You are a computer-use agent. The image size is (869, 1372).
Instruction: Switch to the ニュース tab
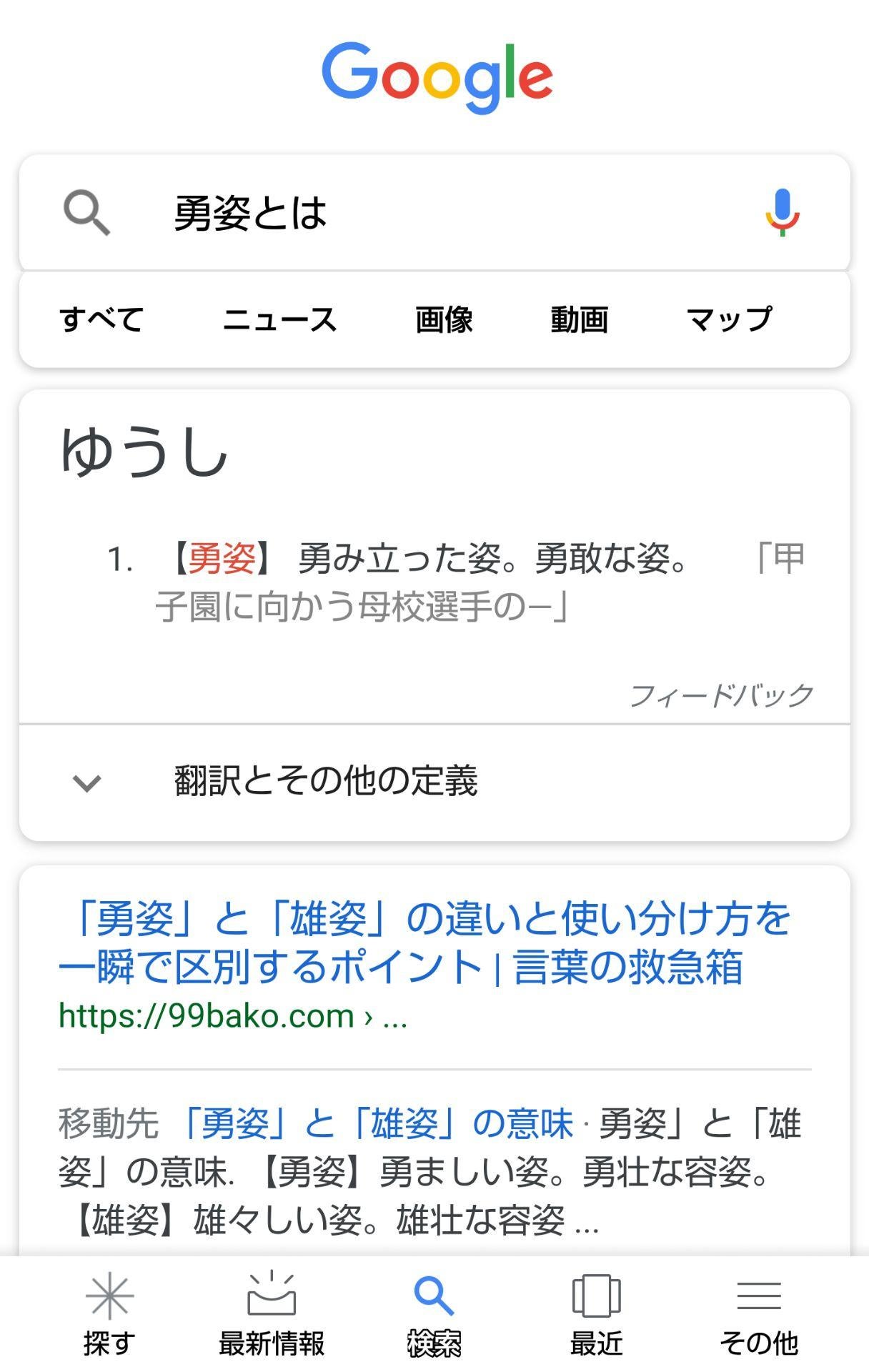point(279,320)
